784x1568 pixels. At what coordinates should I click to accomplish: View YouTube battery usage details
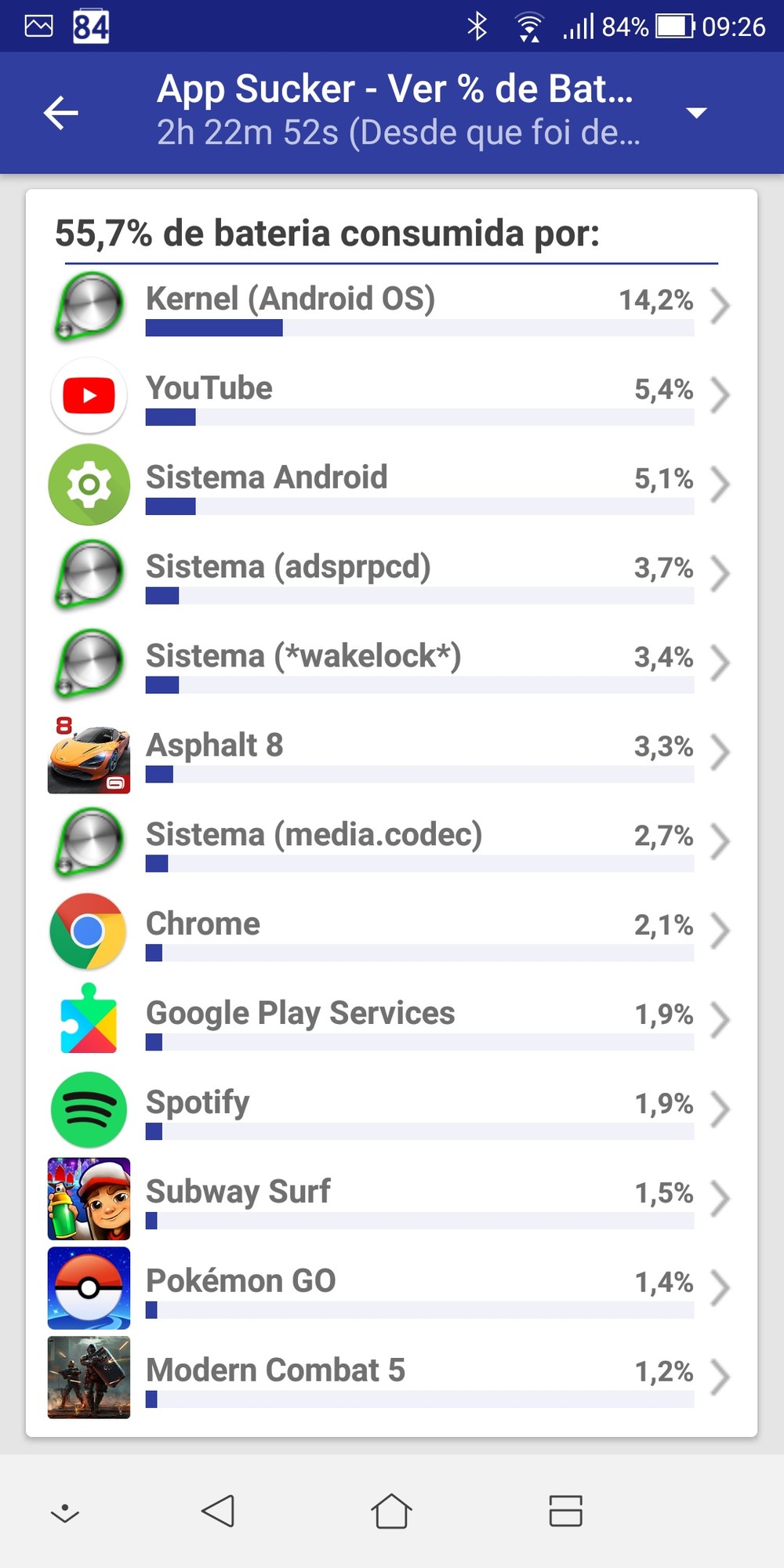[392, 395]
